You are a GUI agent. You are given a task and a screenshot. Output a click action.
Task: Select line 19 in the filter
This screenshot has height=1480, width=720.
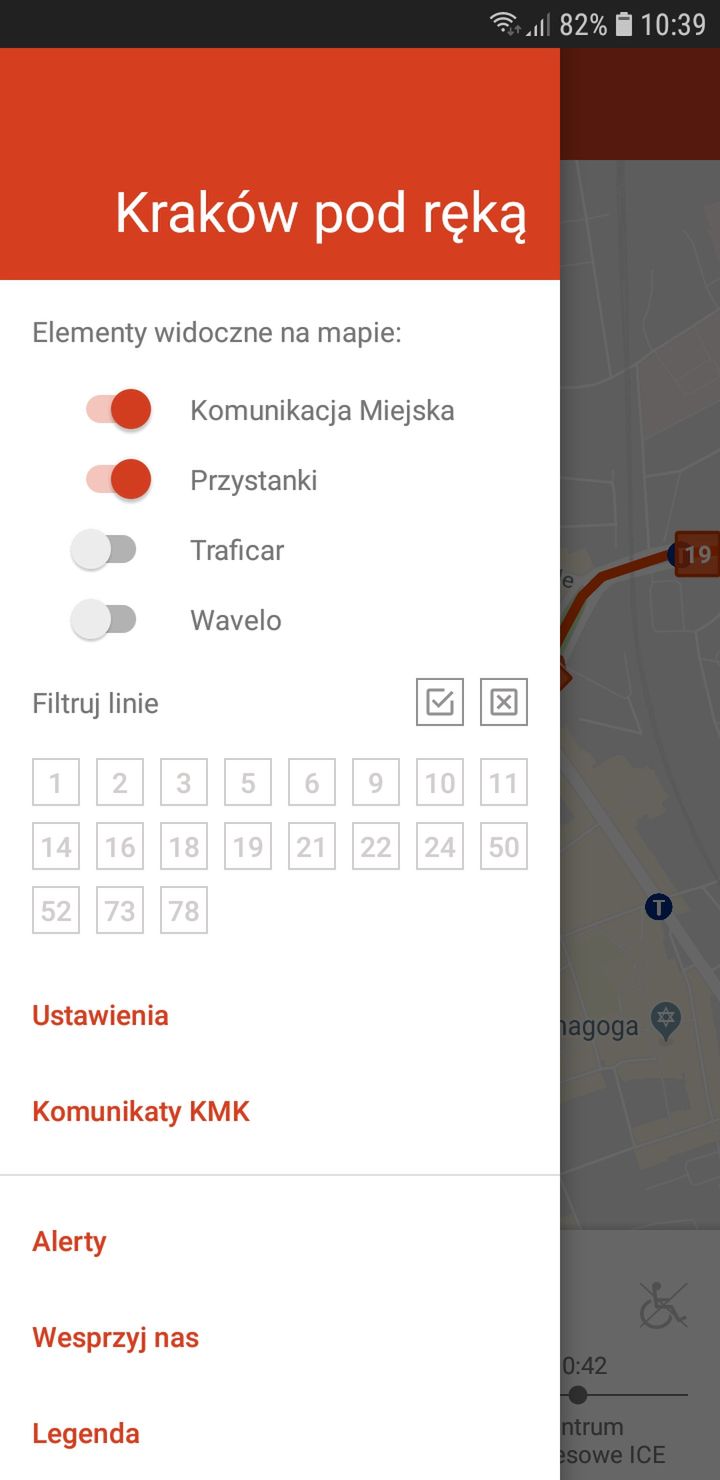(x=248, y=846)
